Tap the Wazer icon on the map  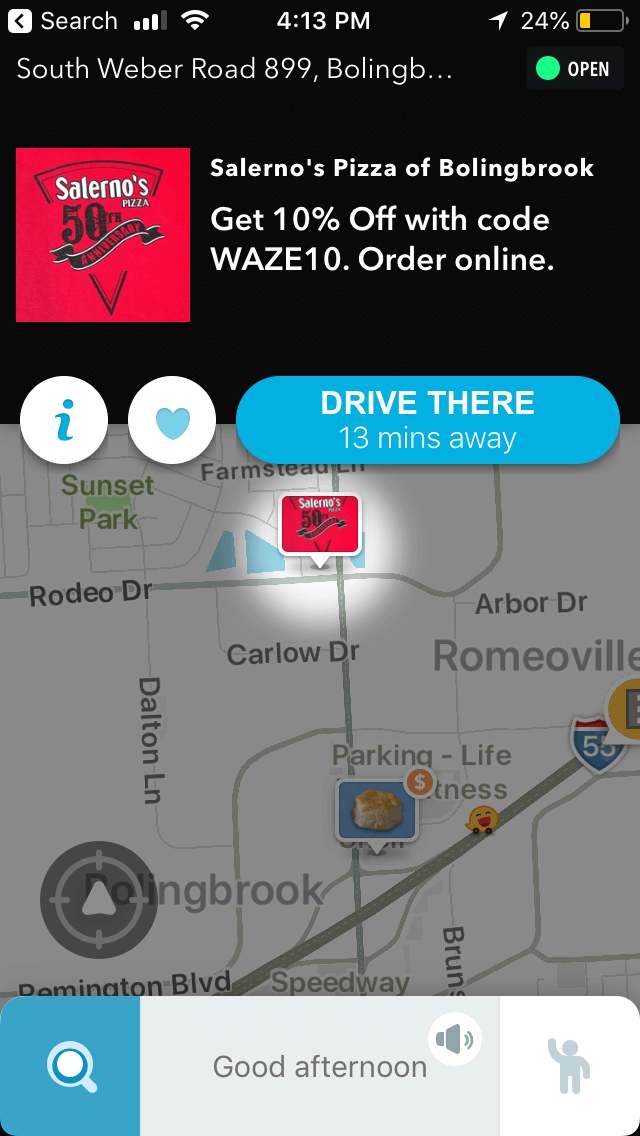click(x=482, y=819)
